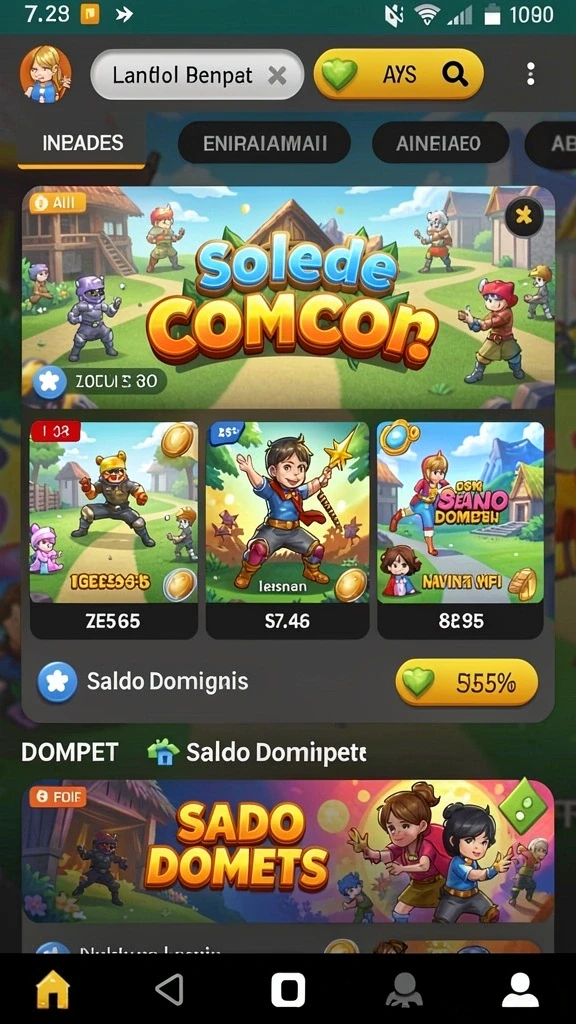576x1024 pixels.
Task: Open the game card labeled 8895
Action: (x=460, y=530)
